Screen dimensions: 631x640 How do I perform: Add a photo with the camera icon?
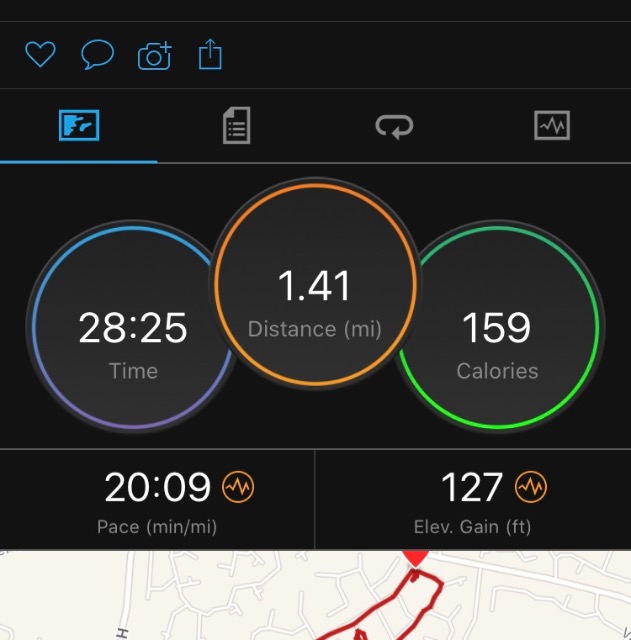154,56
